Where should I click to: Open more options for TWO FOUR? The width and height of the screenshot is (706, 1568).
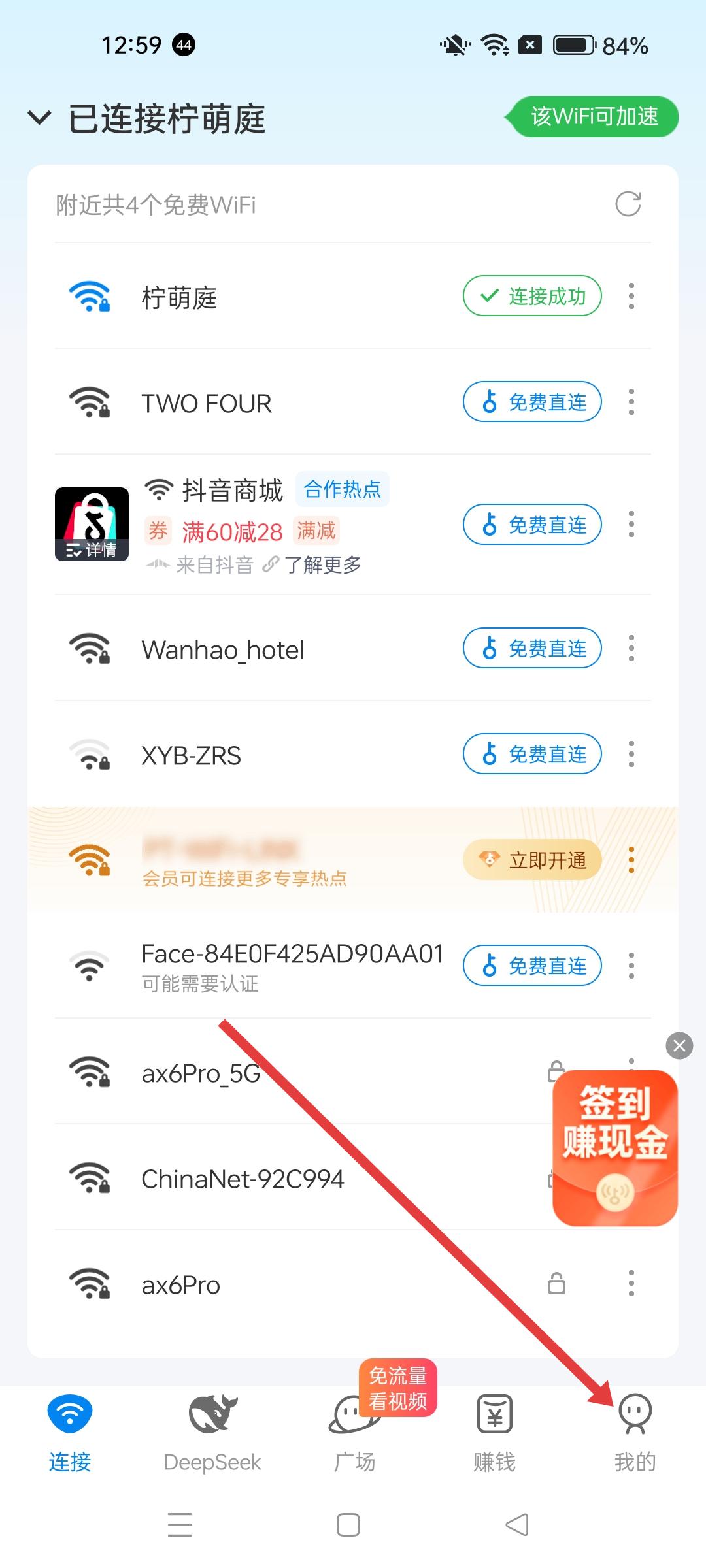click(x=631, y=402)
